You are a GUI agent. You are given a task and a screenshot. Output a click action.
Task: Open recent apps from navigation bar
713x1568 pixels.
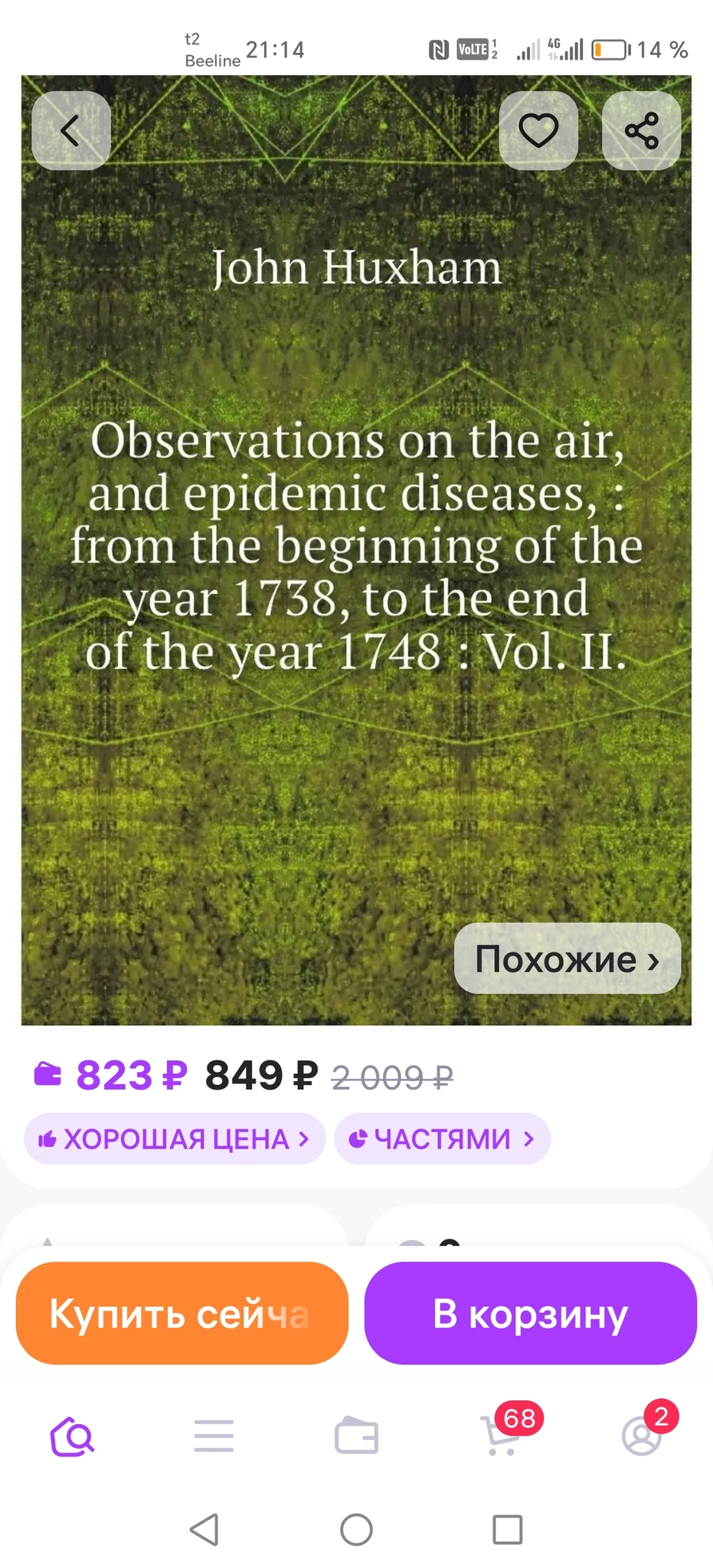coord(507,1530)
